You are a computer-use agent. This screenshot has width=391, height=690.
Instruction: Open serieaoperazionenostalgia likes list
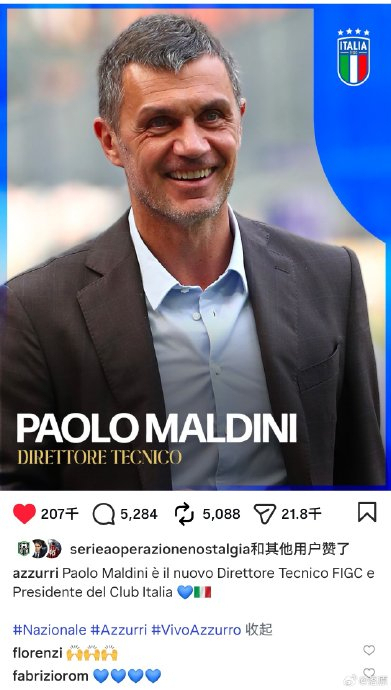160,549
